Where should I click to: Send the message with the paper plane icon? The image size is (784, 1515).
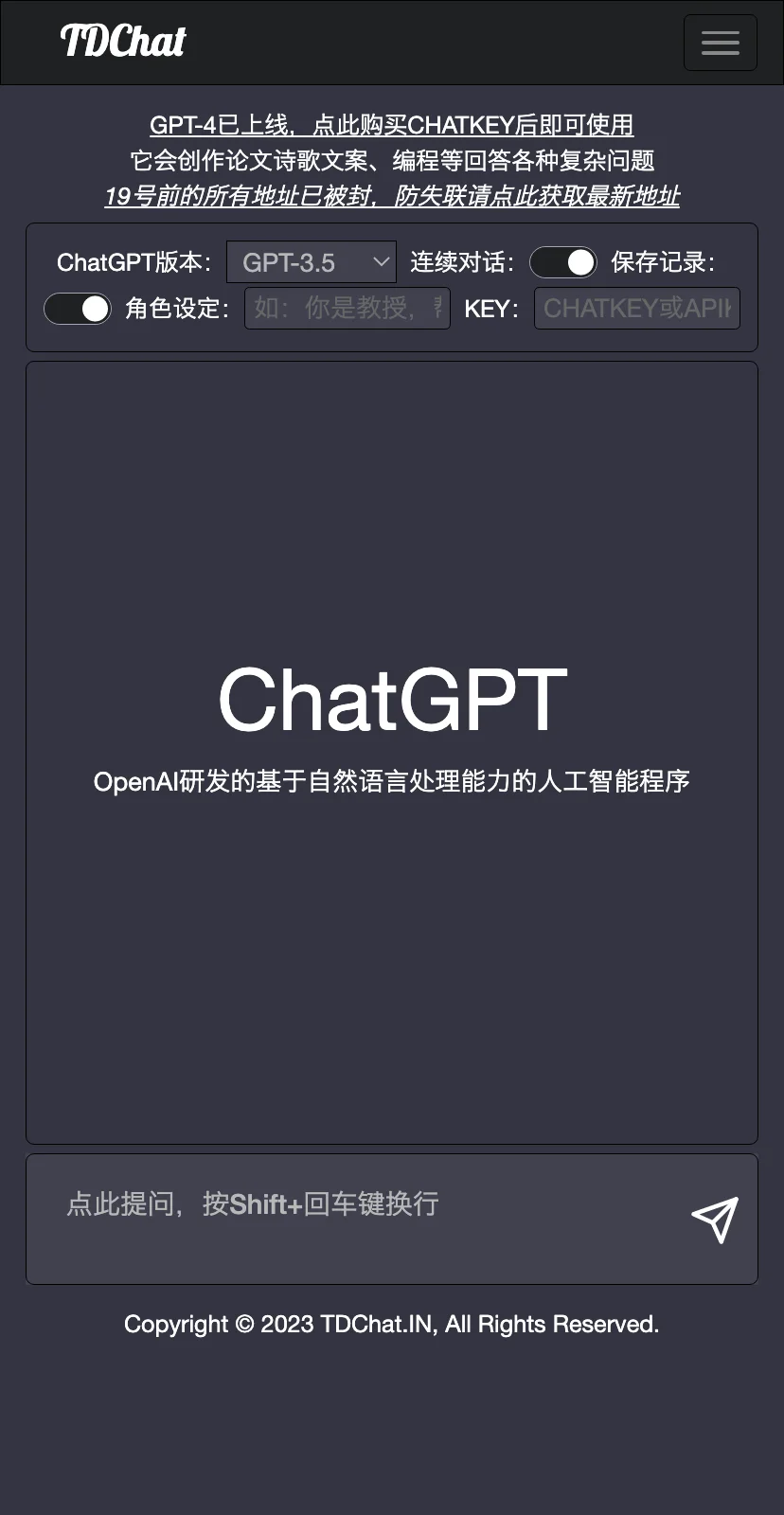(x=714, y=1220)
